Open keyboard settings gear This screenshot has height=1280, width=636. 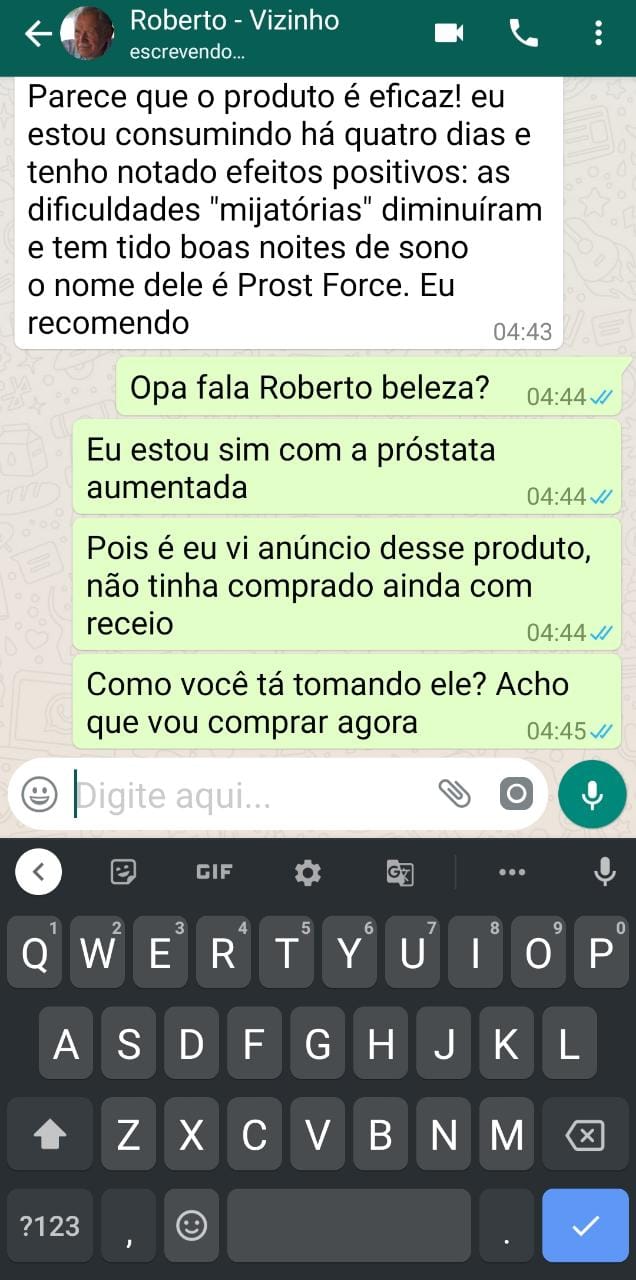coord(308,872)
